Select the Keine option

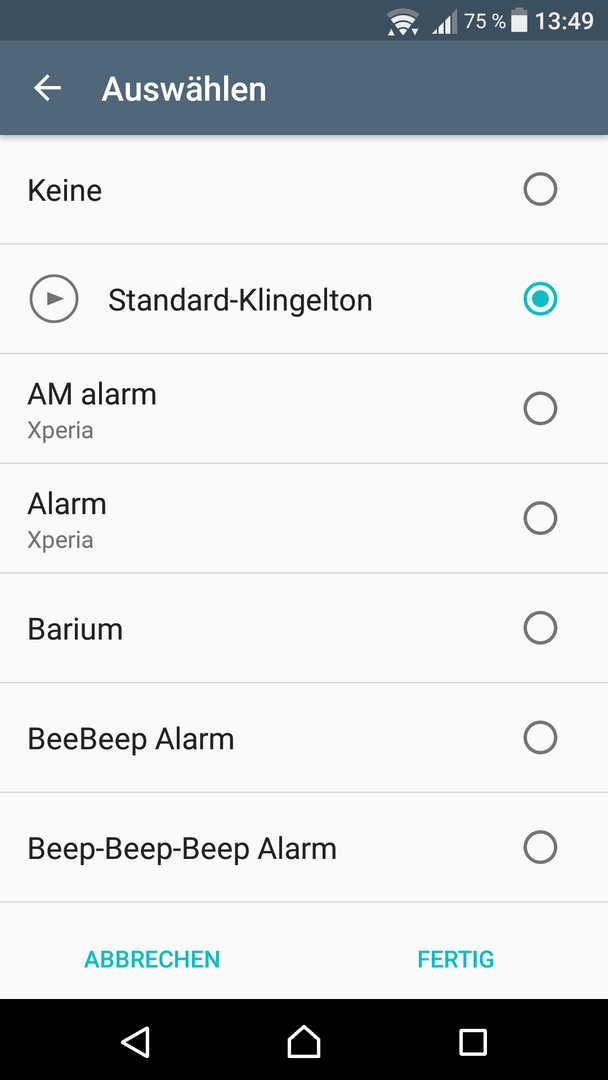[x=304, y=189]
